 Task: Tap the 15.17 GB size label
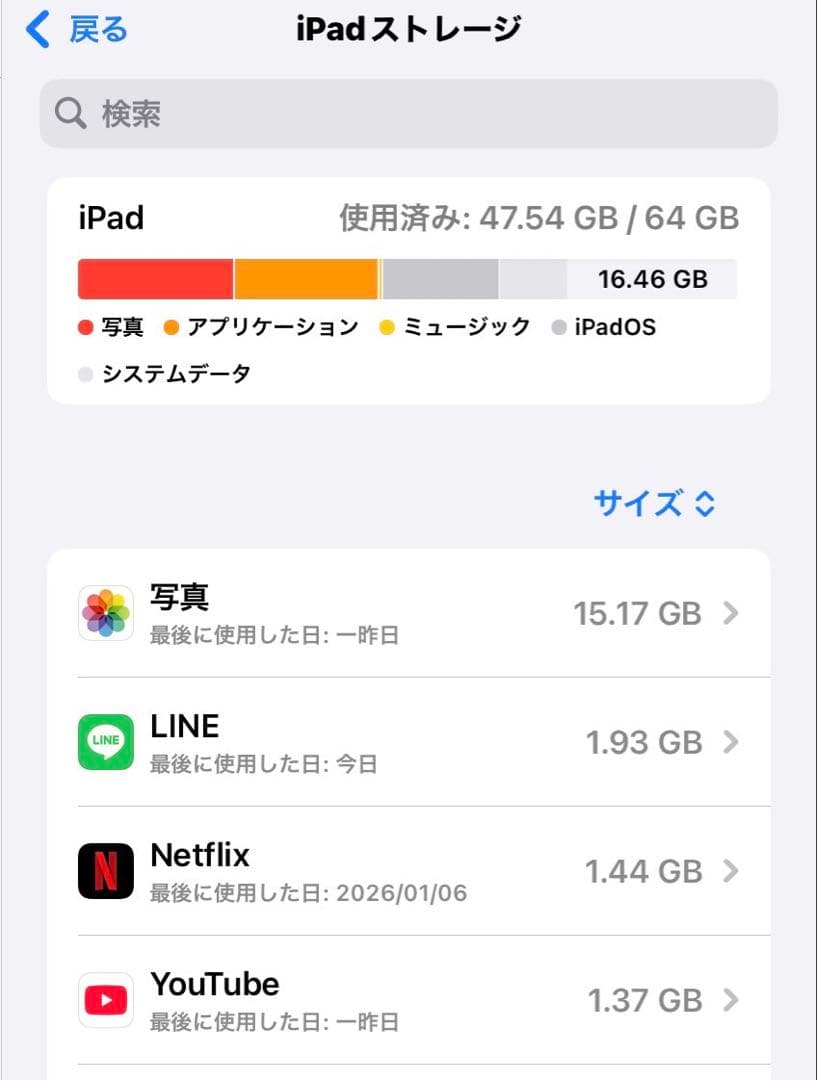(638, 613)
